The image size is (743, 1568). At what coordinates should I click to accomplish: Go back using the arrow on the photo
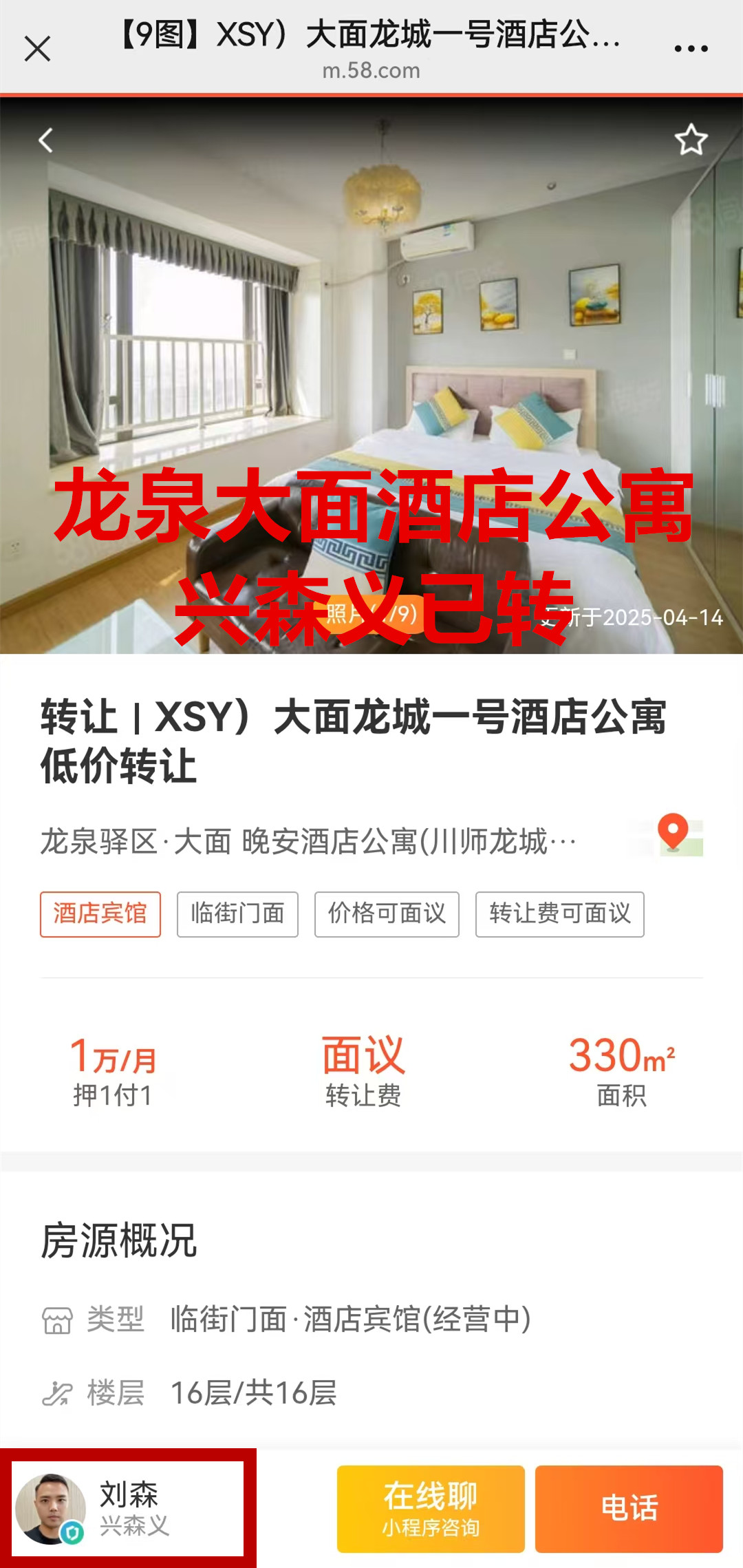pos(46,140)
